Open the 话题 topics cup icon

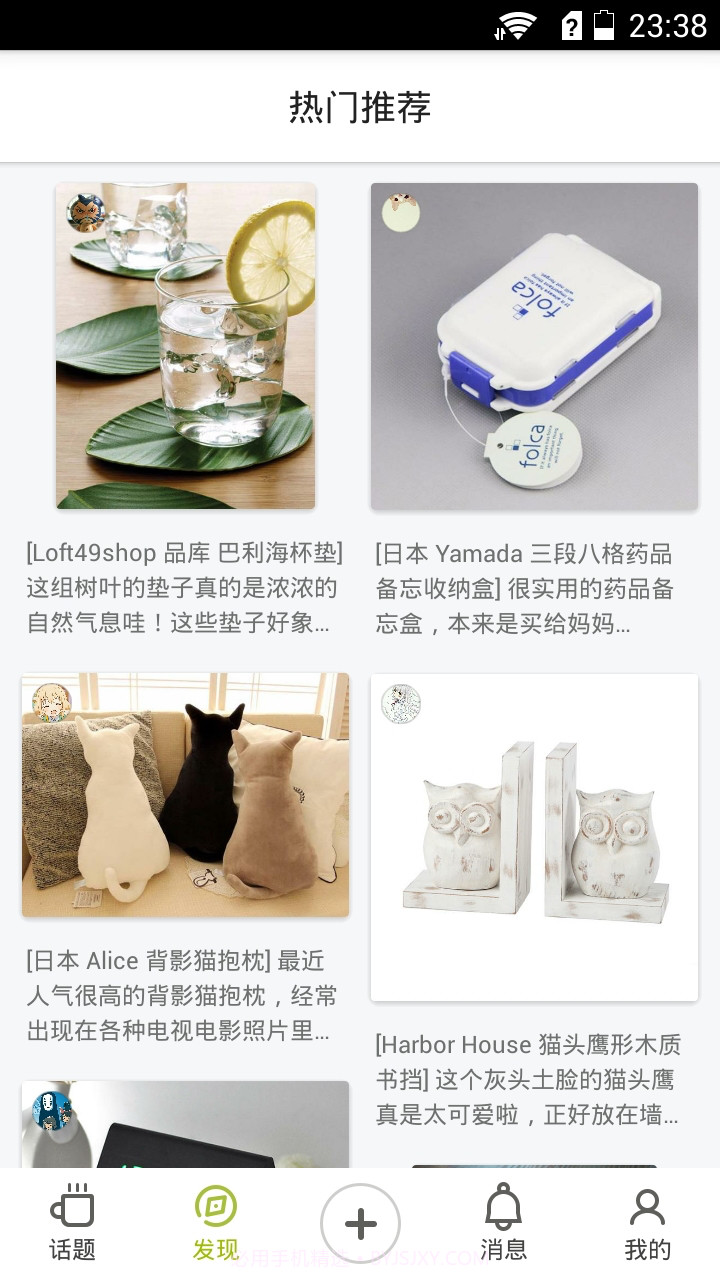71,1207
